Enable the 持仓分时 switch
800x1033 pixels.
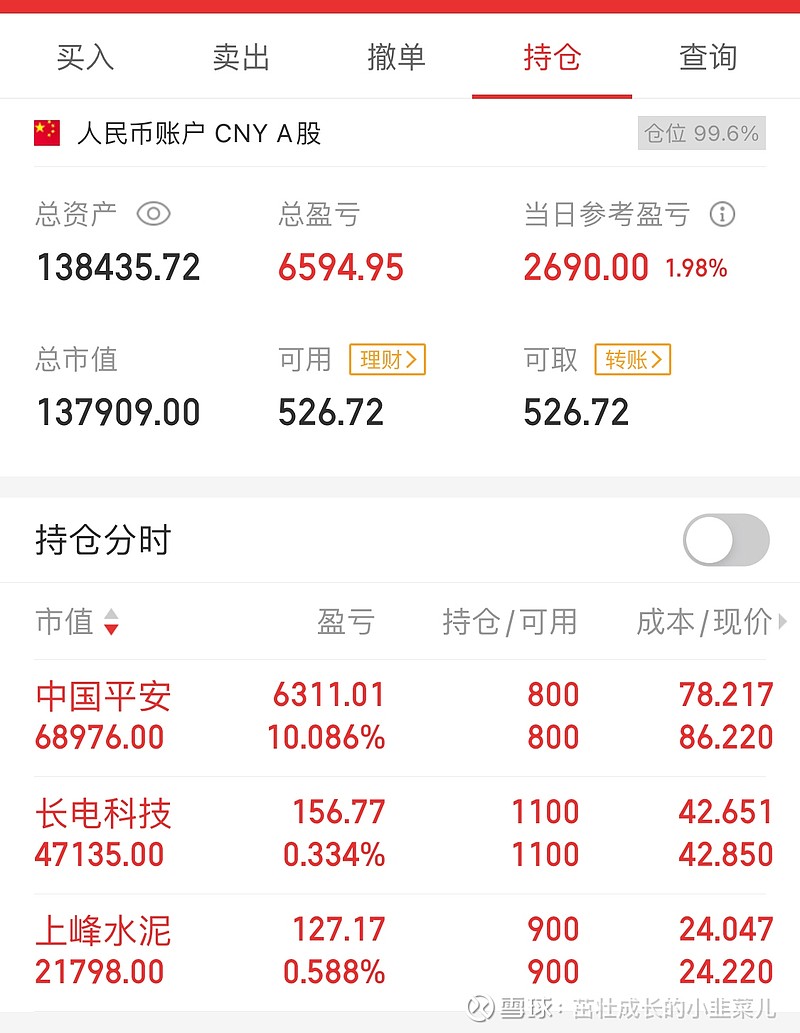725,538
